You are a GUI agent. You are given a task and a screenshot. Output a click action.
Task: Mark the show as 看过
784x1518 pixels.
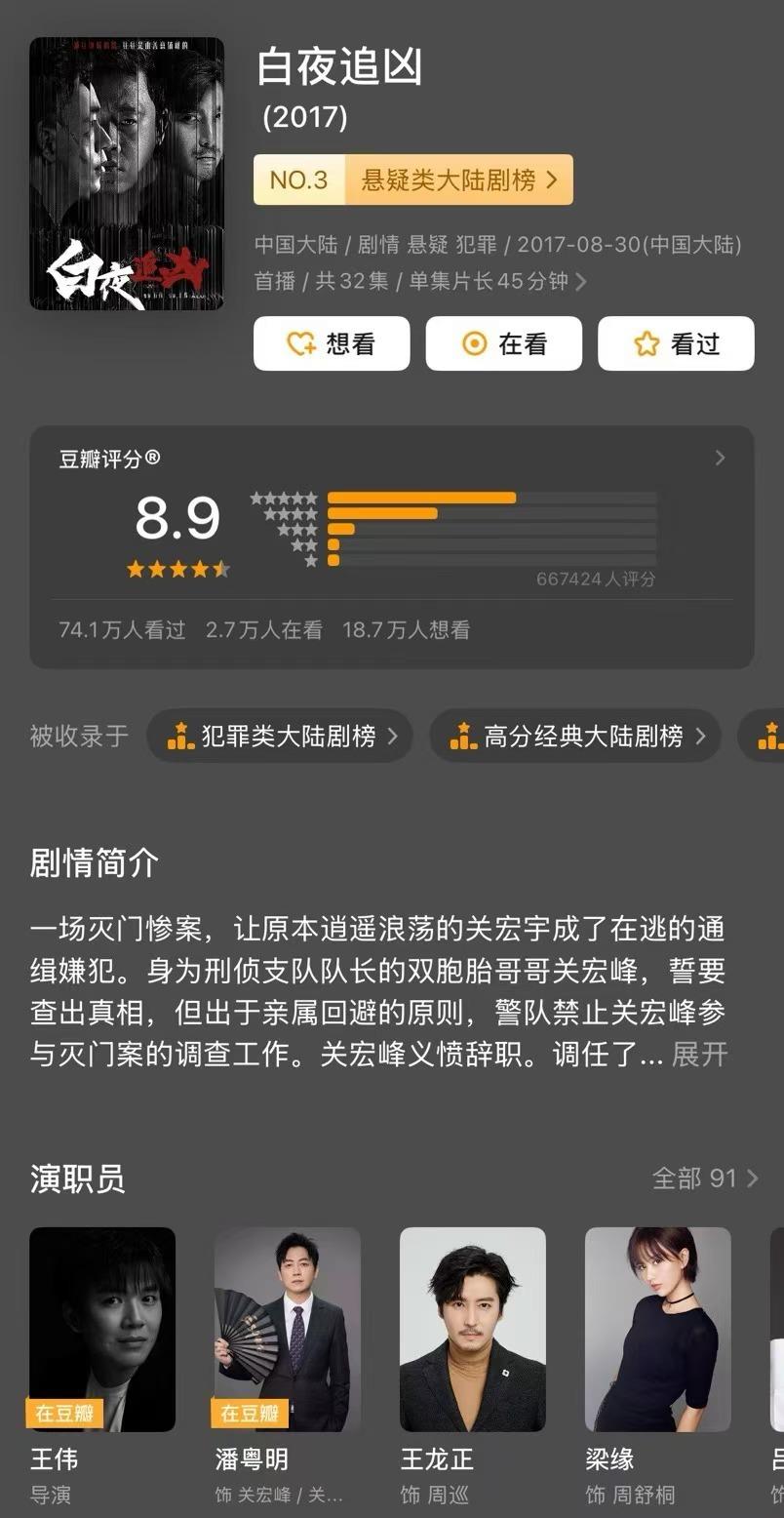(x=676, y=343)
